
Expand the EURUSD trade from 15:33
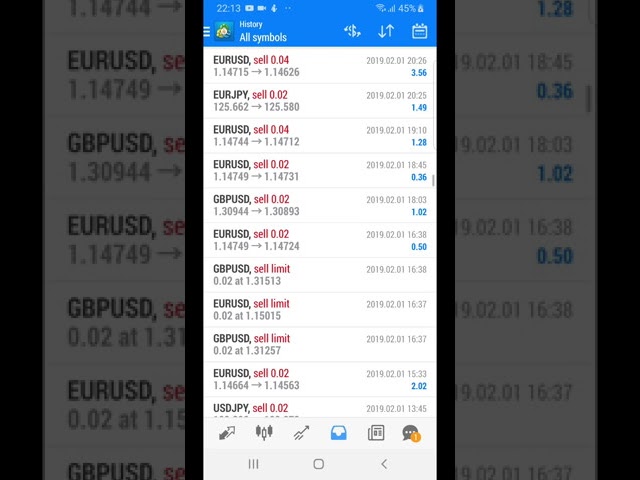point(319,380)
